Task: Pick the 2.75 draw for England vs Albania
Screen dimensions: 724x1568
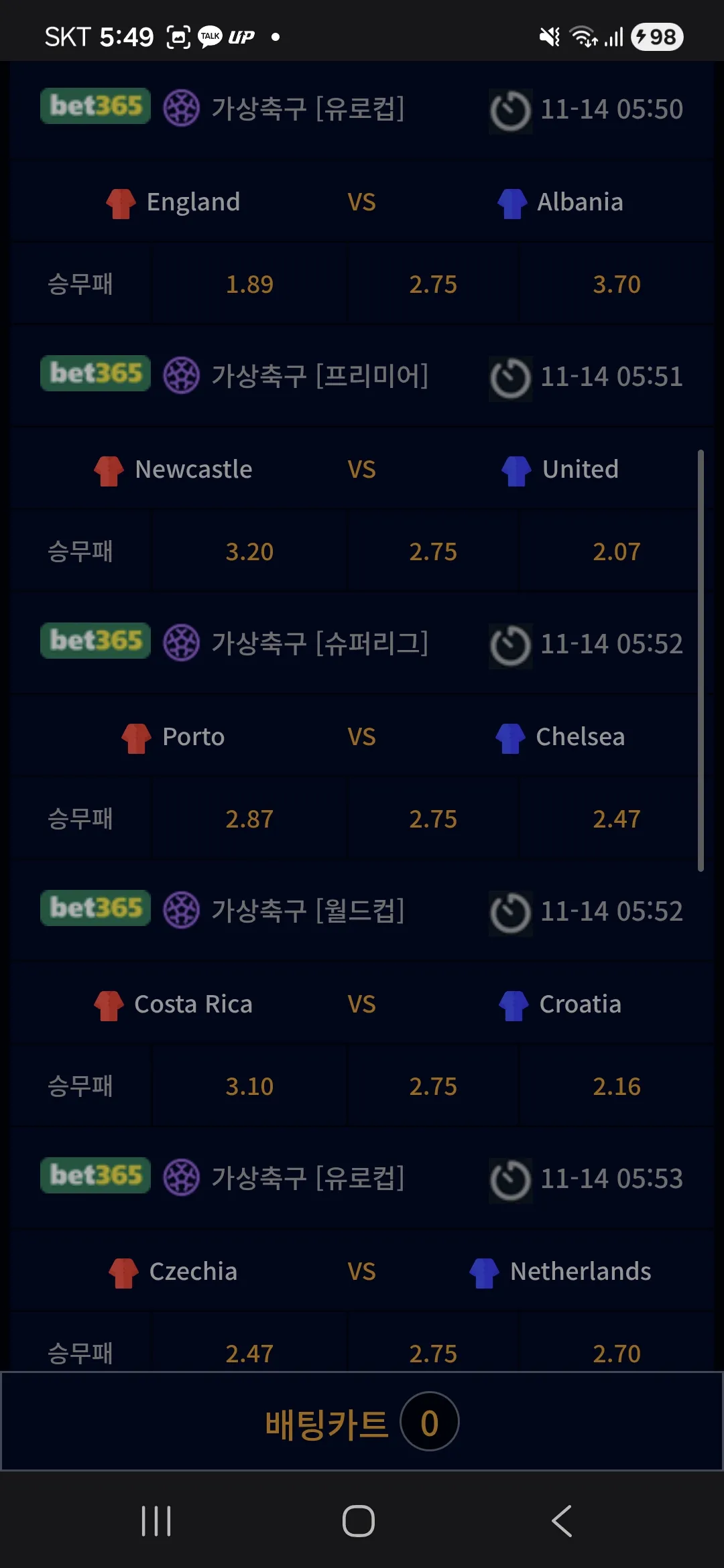Action: (x=433, y=284)
